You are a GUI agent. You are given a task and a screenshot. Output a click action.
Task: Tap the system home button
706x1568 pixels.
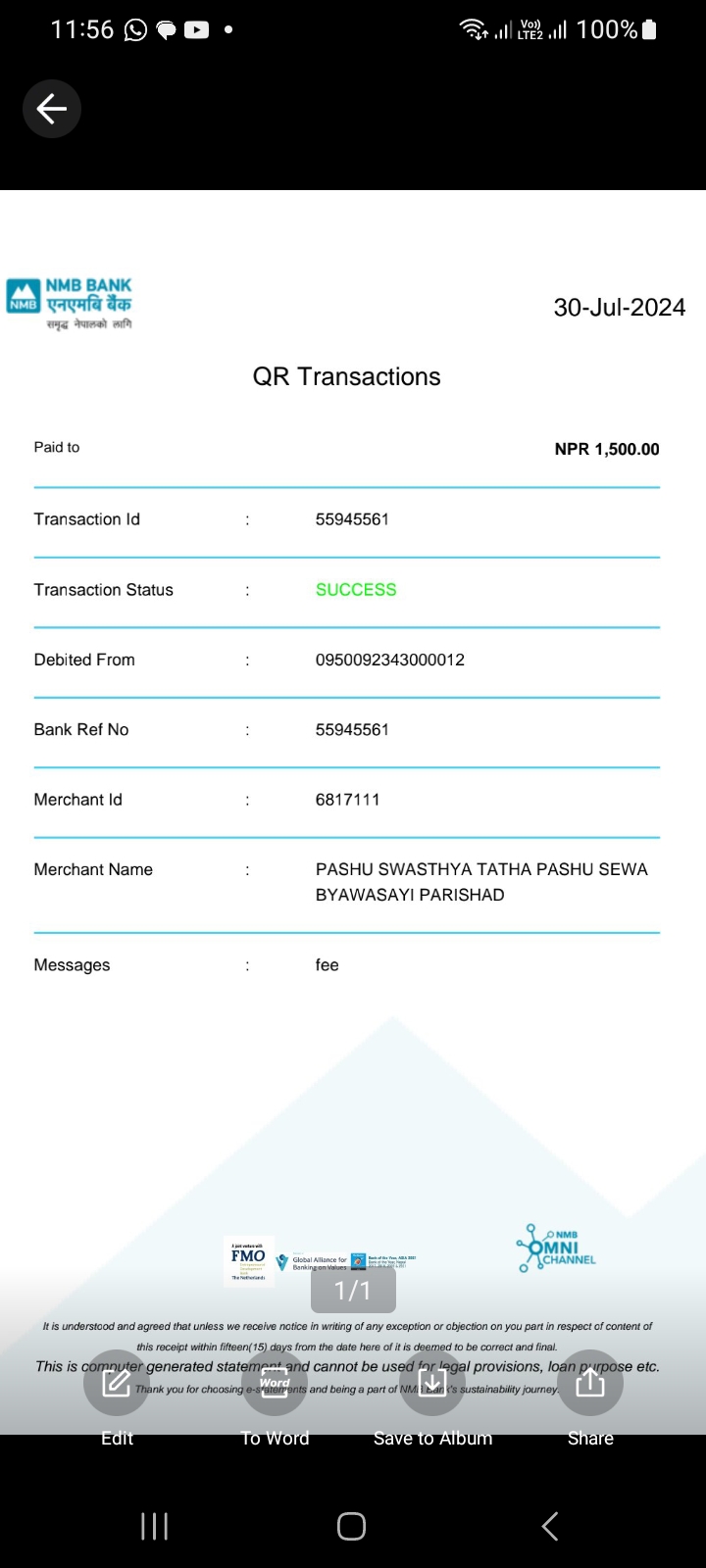pos(351,1526)
